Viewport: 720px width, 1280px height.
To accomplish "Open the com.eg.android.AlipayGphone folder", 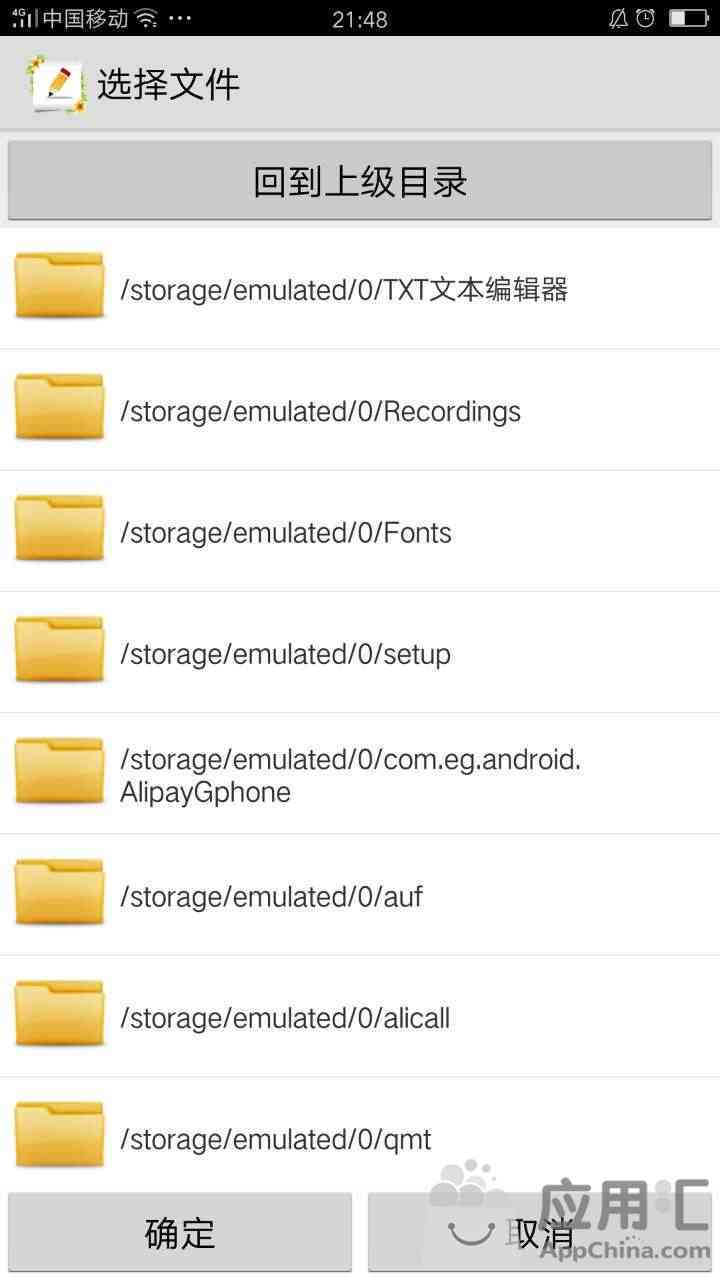I will [350, 775].
